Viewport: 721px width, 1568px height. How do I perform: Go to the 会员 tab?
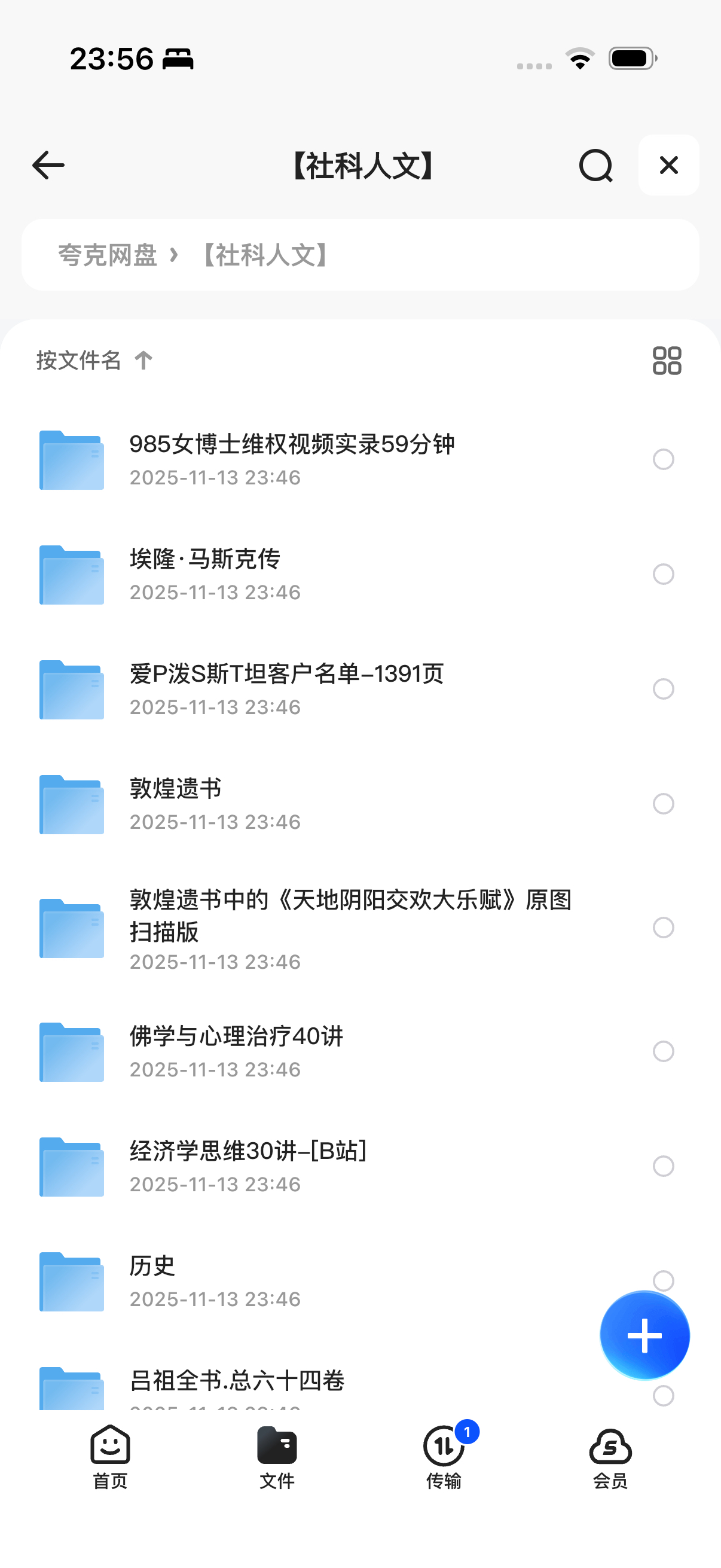[610, 1456]
